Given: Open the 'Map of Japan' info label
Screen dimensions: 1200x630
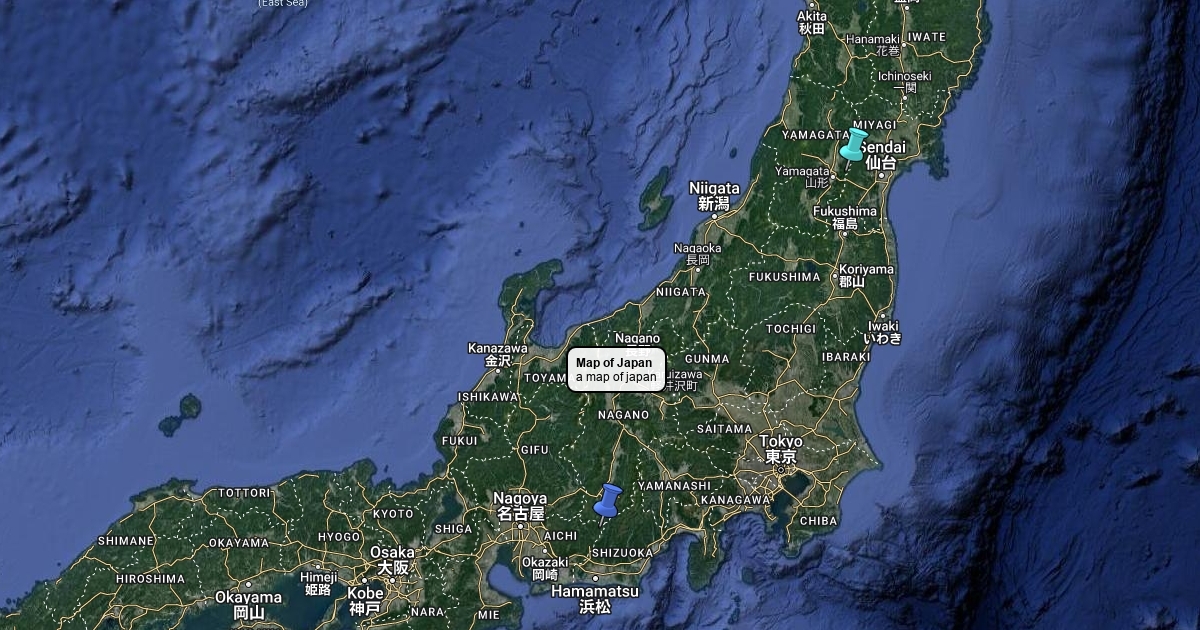Looking at the screenshot, I should tap(615, 370).
